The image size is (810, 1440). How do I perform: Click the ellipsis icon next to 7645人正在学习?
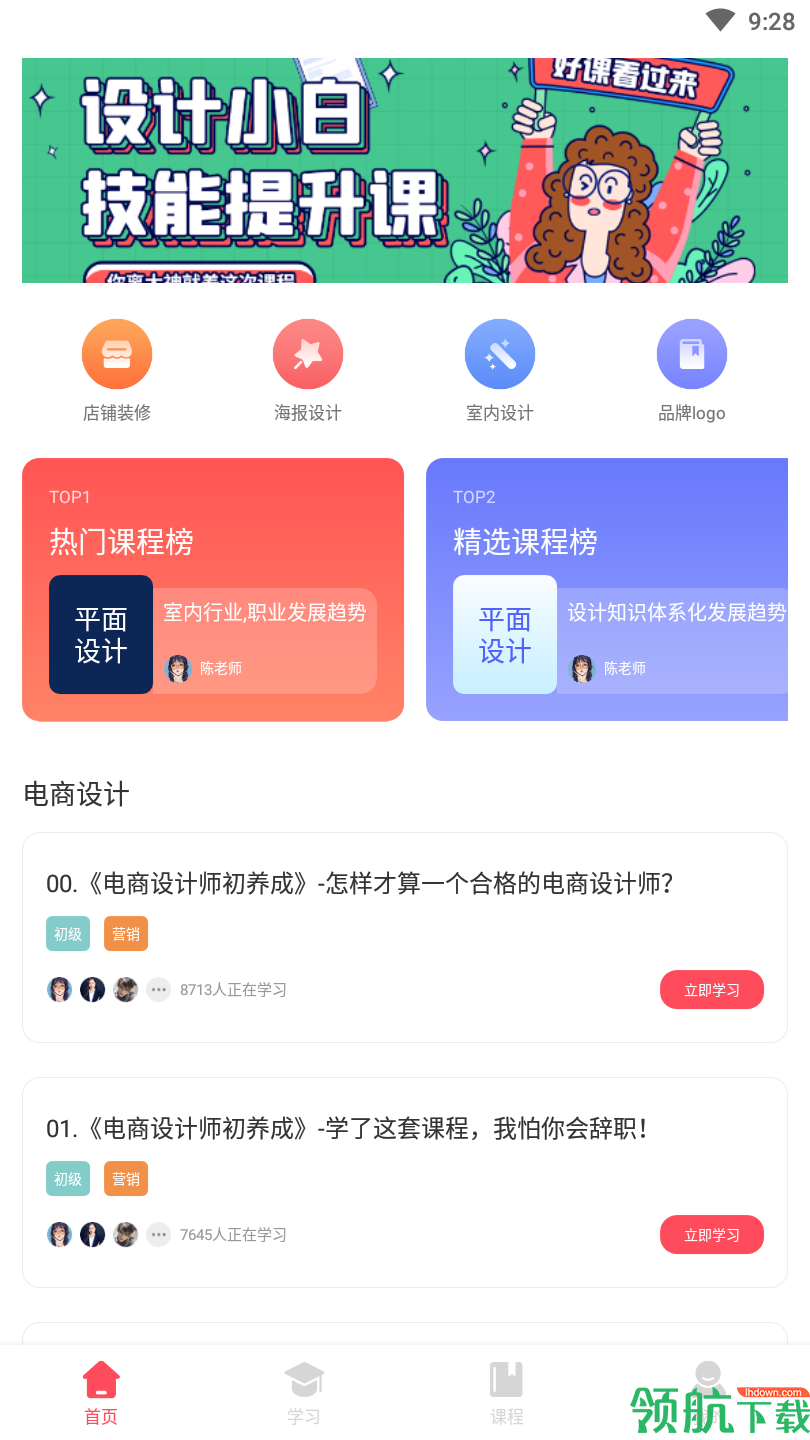coord(158,1234)
